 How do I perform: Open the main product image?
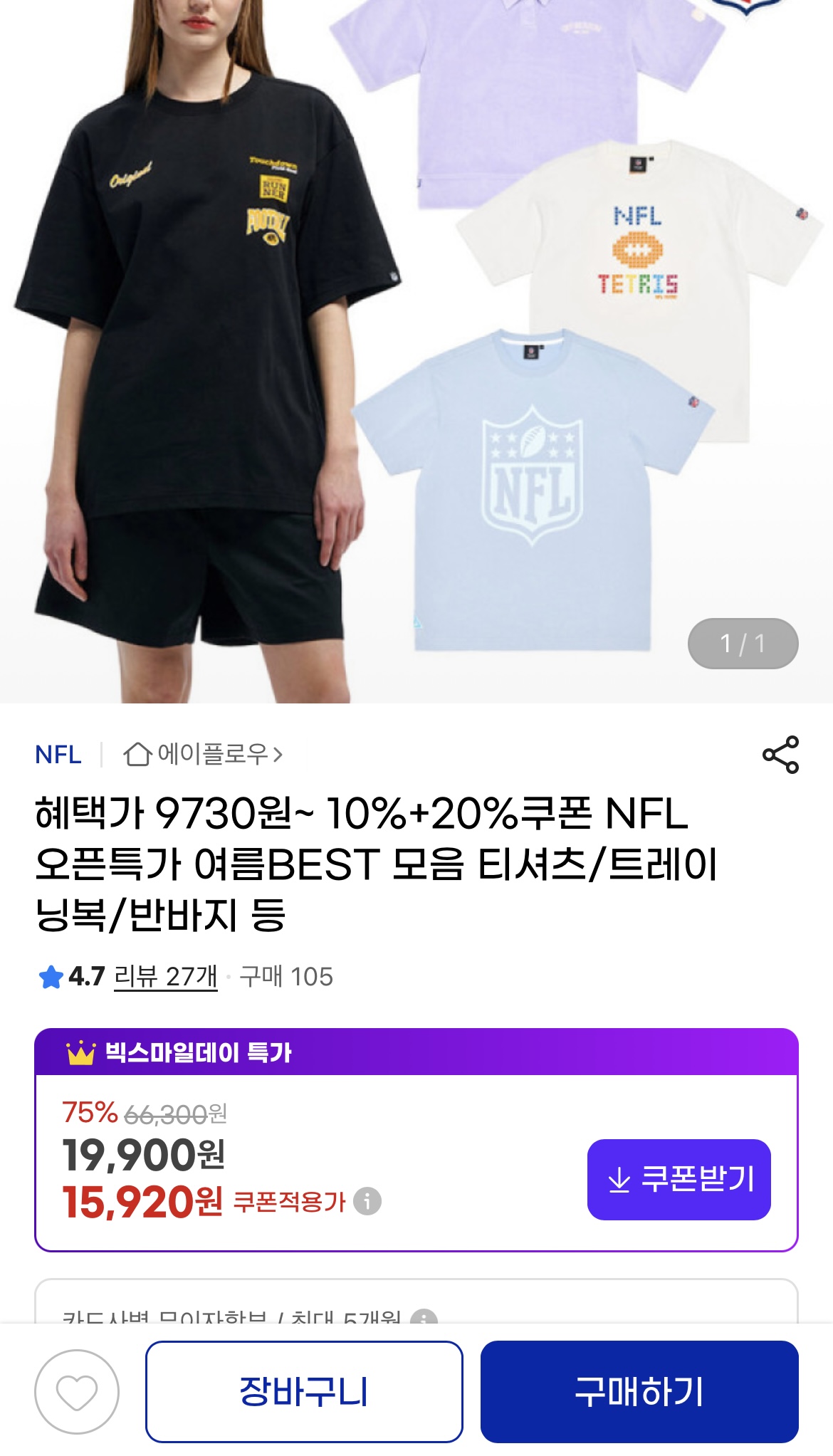tap(416, 349)
